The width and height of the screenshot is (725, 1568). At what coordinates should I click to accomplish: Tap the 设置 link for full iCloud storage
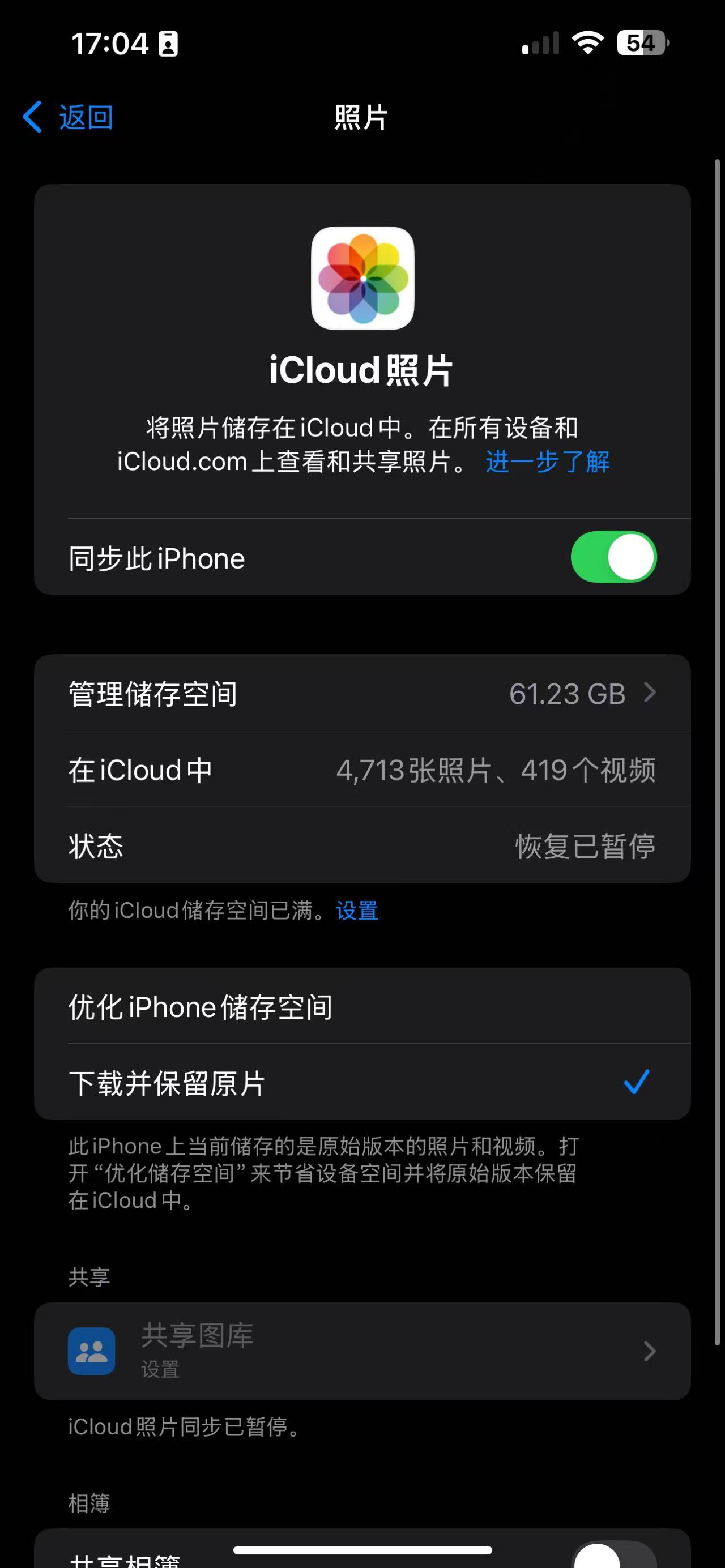click(x=357, y=911)
